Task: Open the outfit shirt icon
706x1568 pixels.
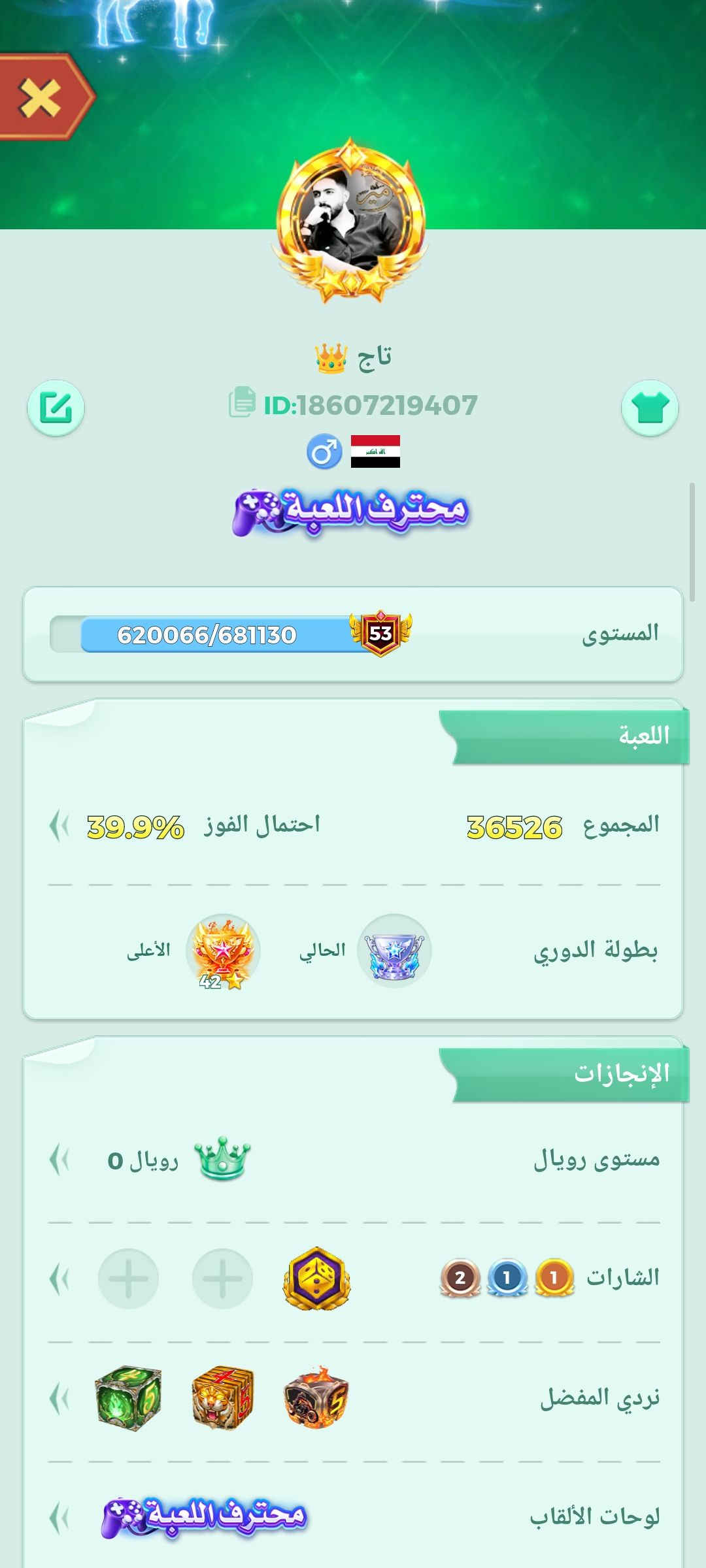Action: [x=650, y=408]
